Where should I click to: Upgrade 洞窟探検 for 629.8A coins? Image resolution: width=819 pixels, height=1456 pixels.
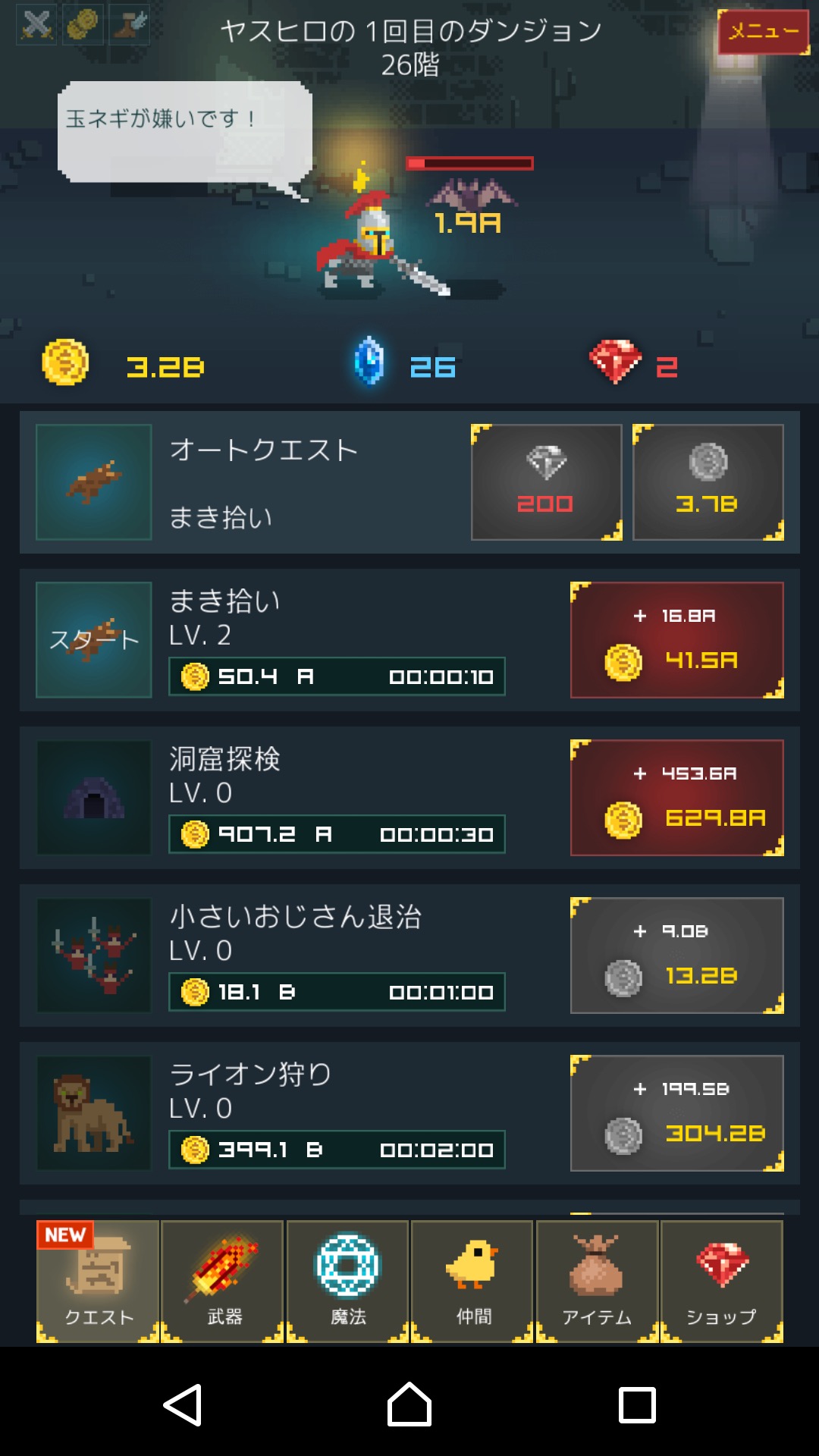tap(676, 798)
